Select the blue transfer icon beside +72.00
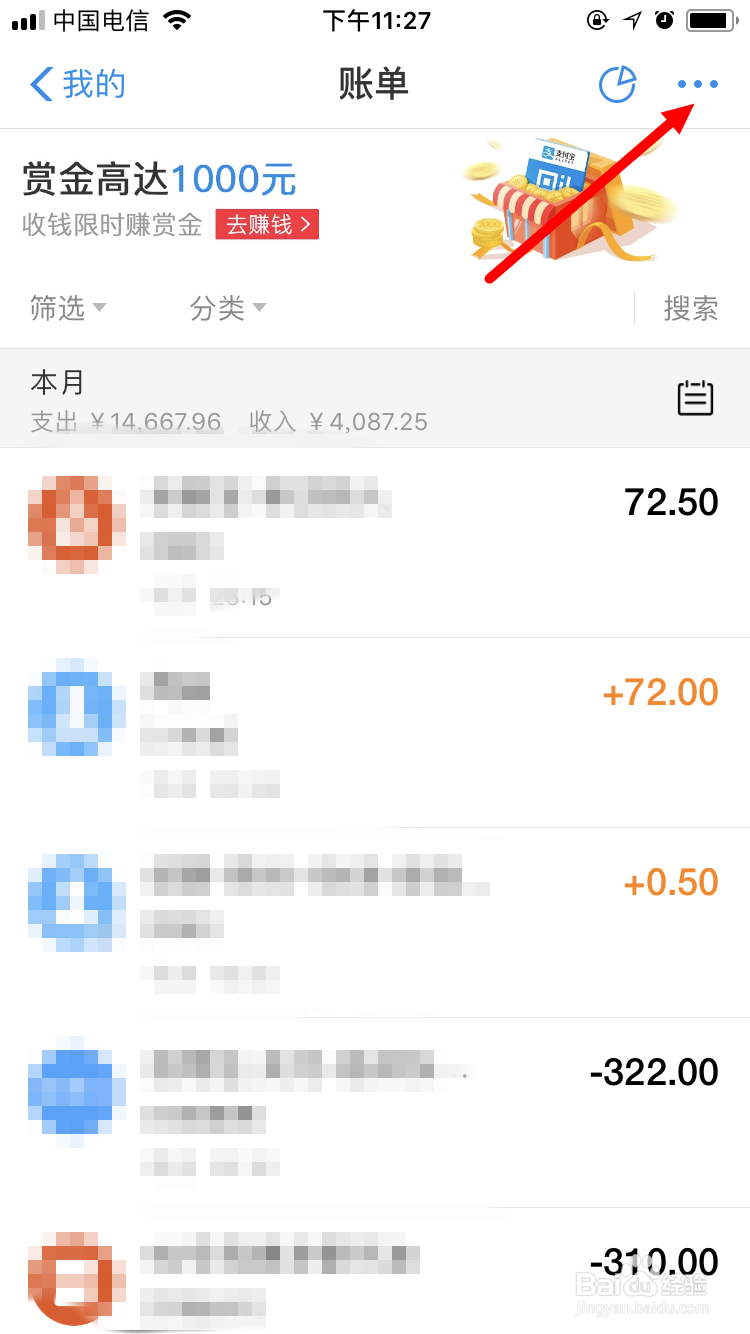This screenshot has height=1334, width=750. coord(75,710)
